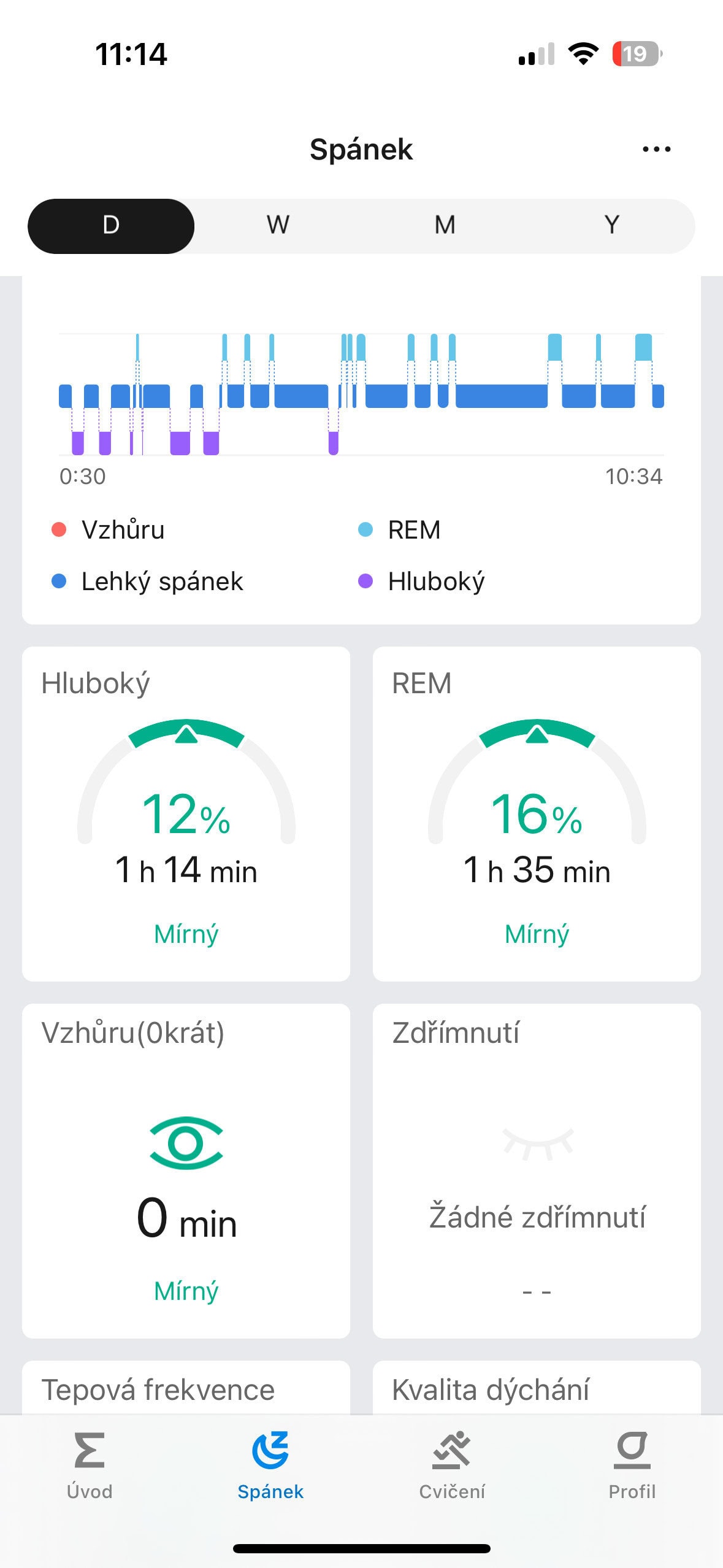
Task: Switch to the Cvičení tab
Action: 452,1465
